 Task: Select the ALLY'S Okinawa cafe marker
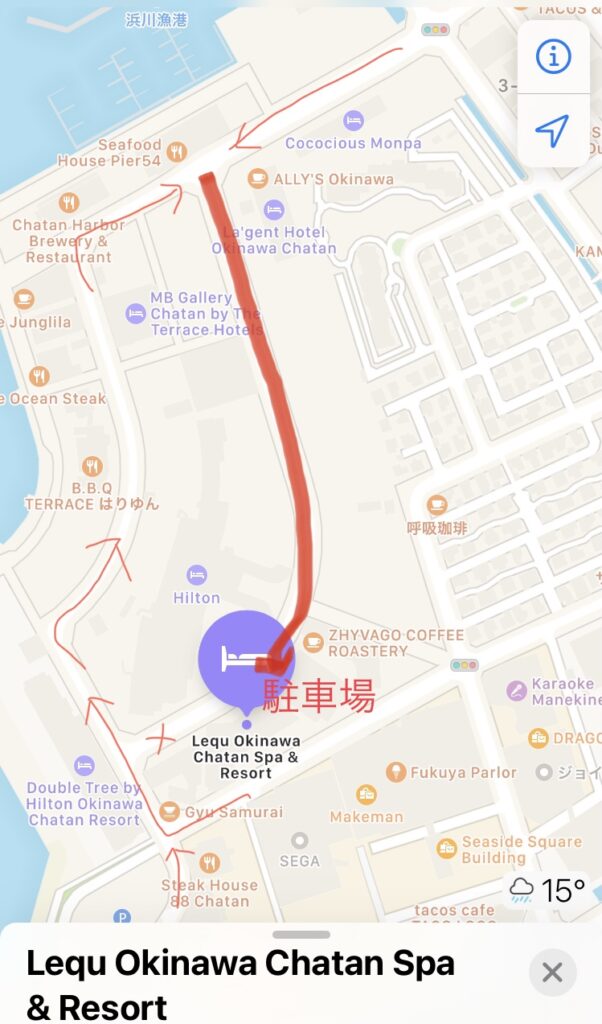point(258,179)
